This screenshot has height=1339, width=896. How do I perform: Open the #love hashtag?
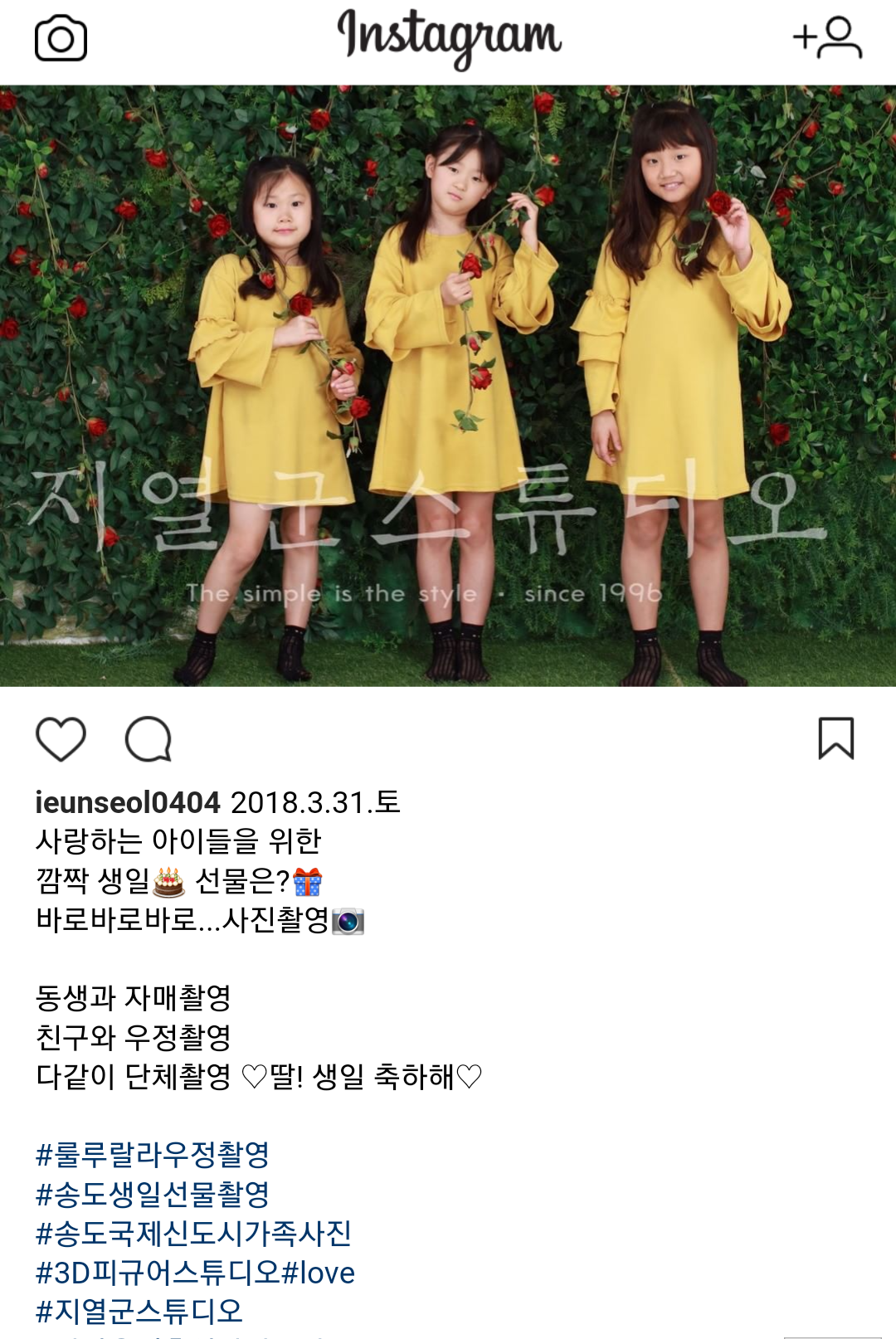coord(319,1272)
